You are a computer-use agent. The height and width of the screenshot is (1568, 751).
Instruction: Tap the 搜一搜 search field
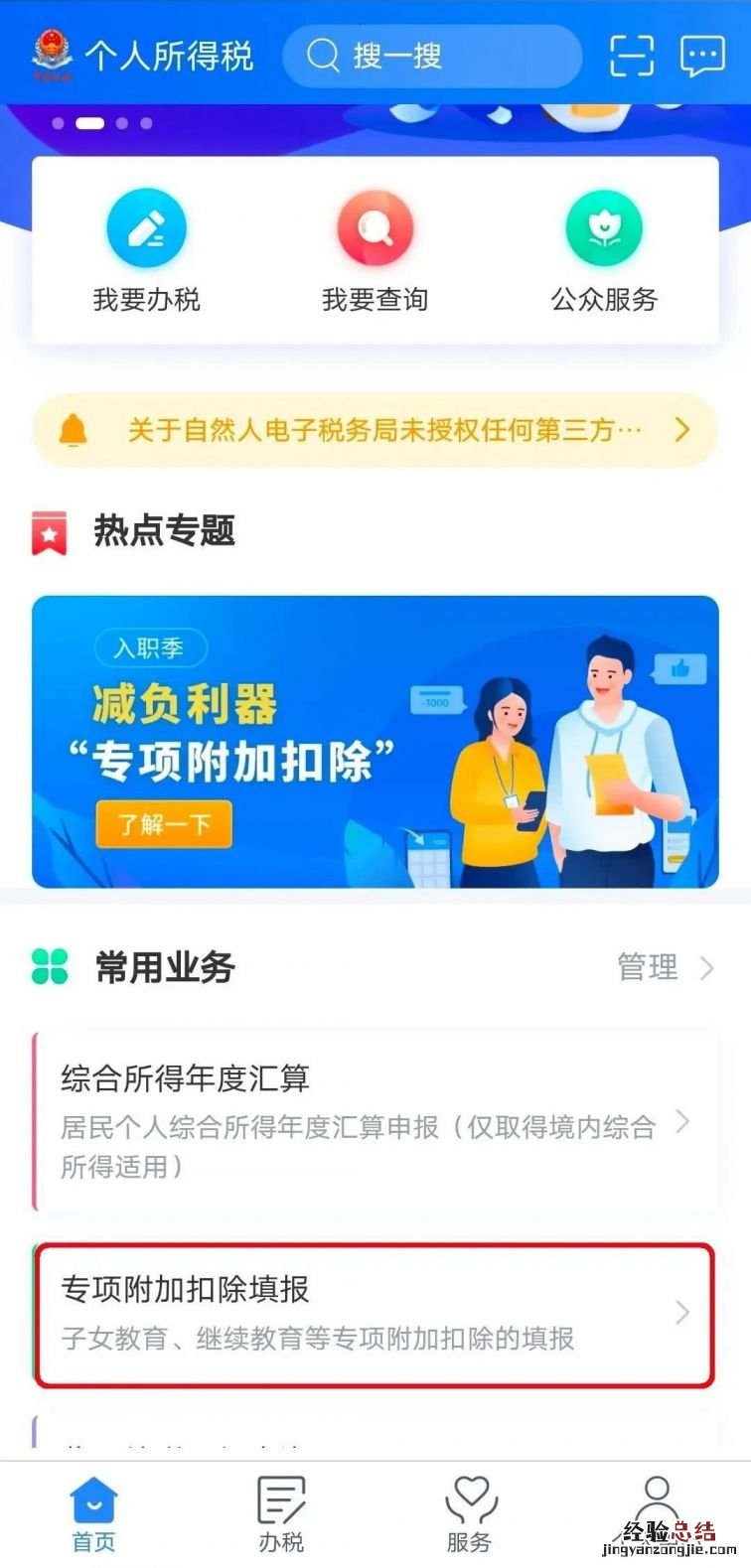pyautogui.click(x=432, y=57)
